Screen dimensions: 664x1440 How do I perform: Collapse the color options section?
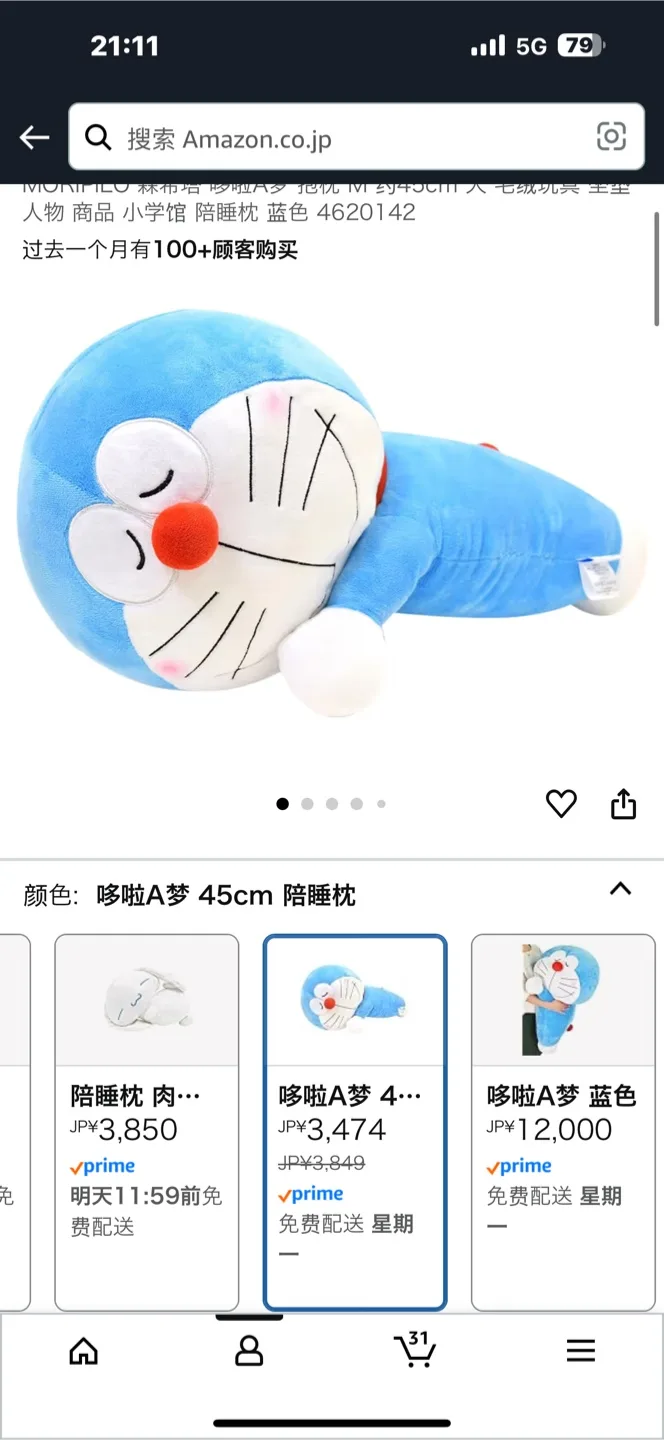[x=620, y=889]
